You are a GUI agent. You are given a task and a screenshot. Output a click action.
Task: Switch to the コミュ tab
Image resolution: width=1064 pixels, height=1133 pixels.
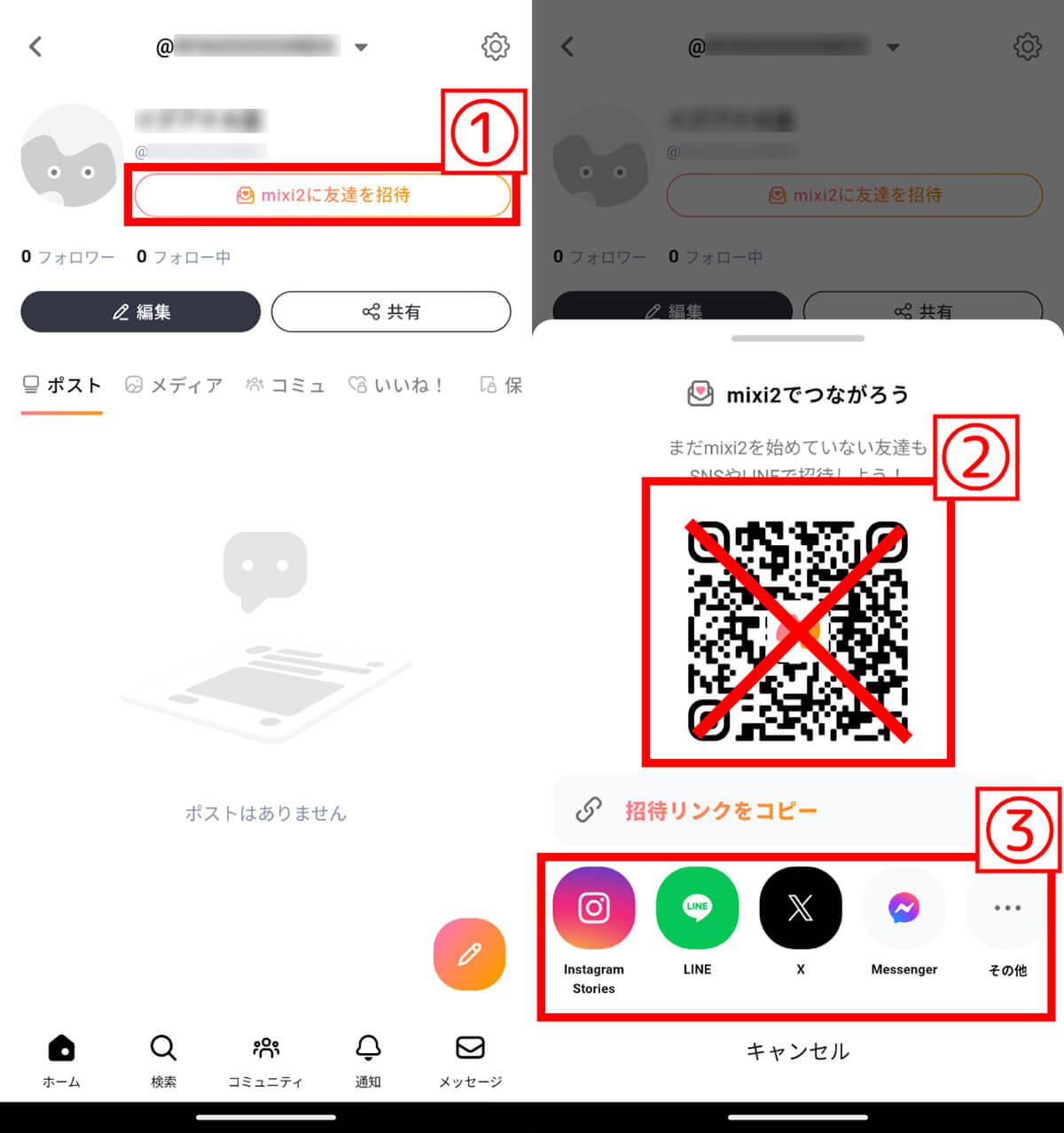tap(286, 385)
